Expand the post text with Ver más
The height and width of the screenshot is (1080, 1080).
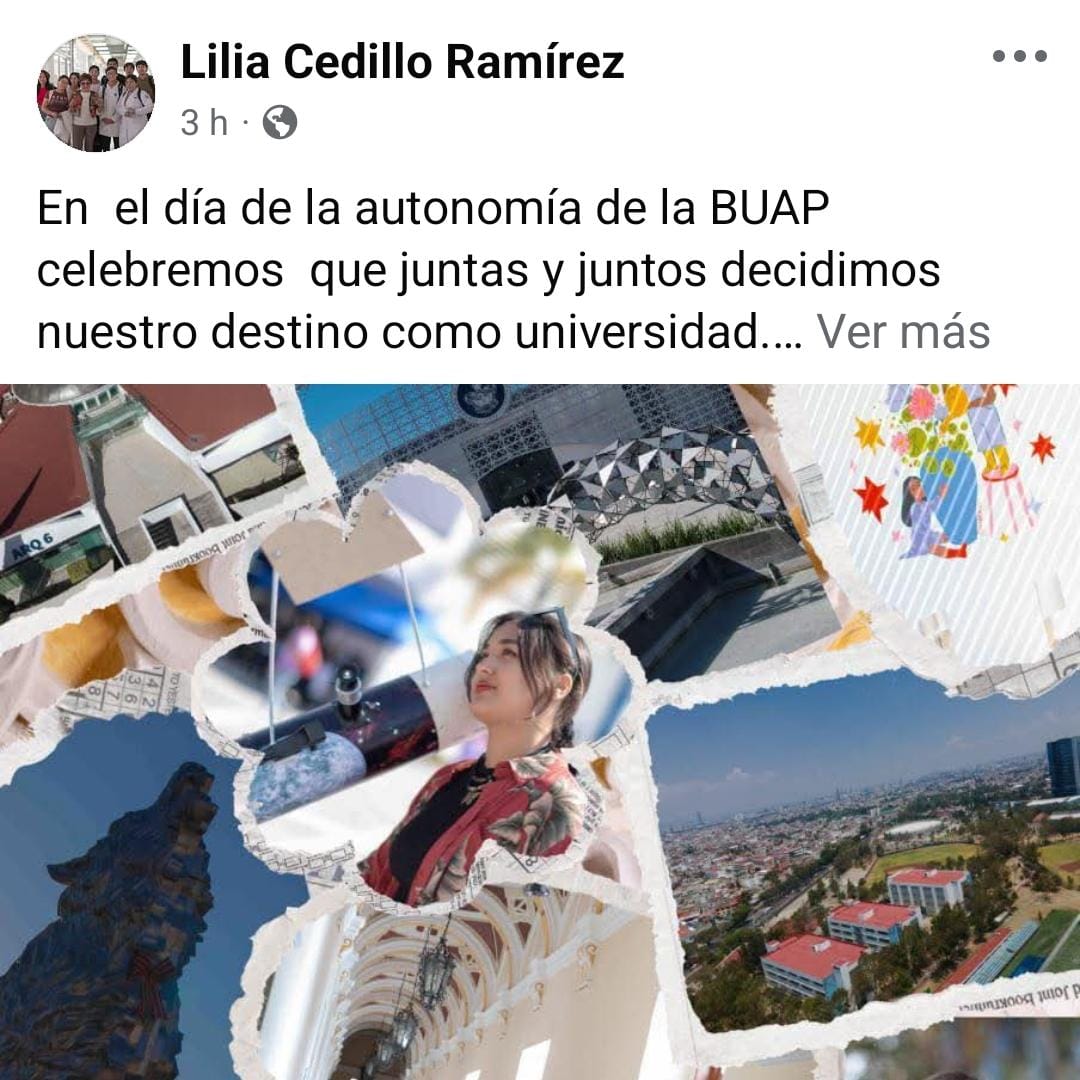point(903,332)
